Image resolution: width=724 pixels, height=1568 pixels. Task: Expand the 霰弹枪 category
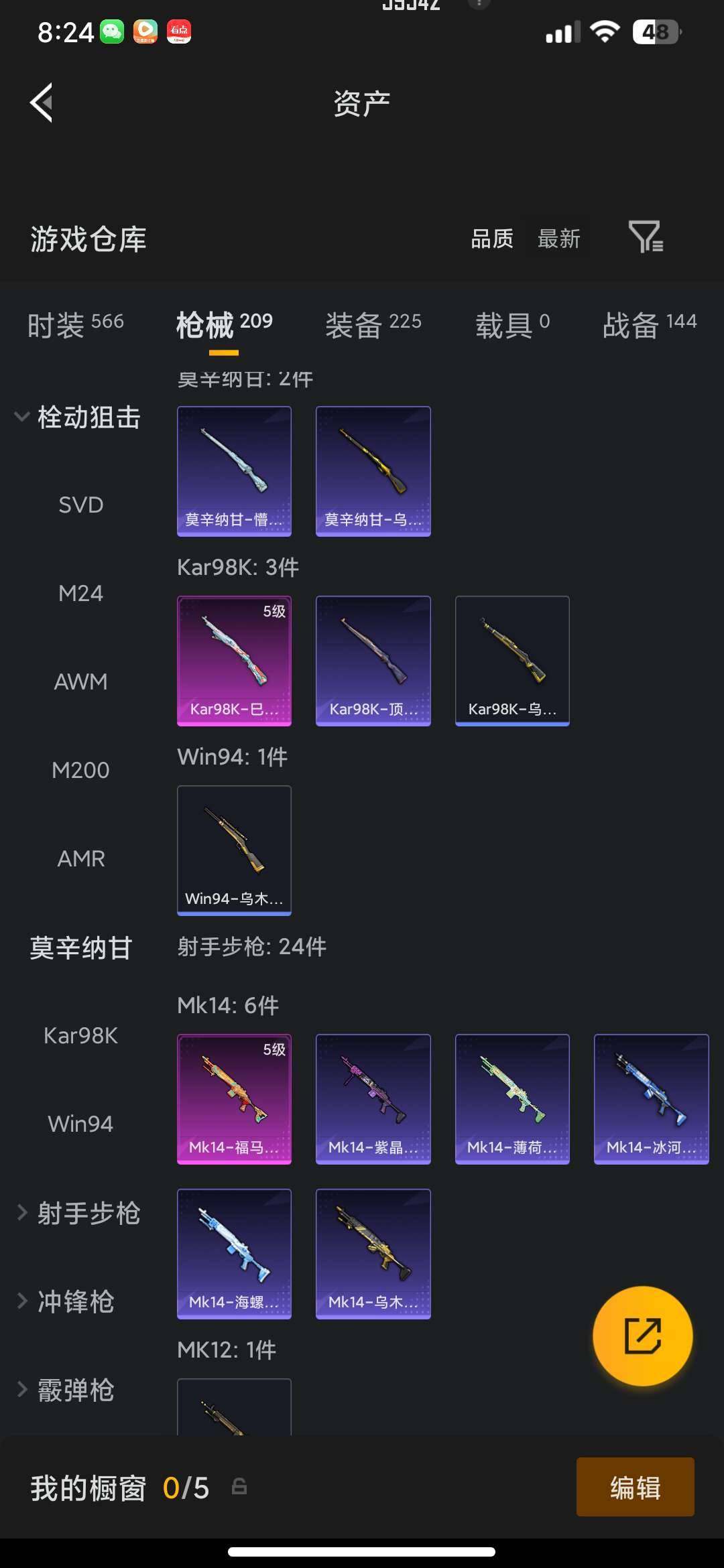pyautogui.click(x=67, y=1390)
